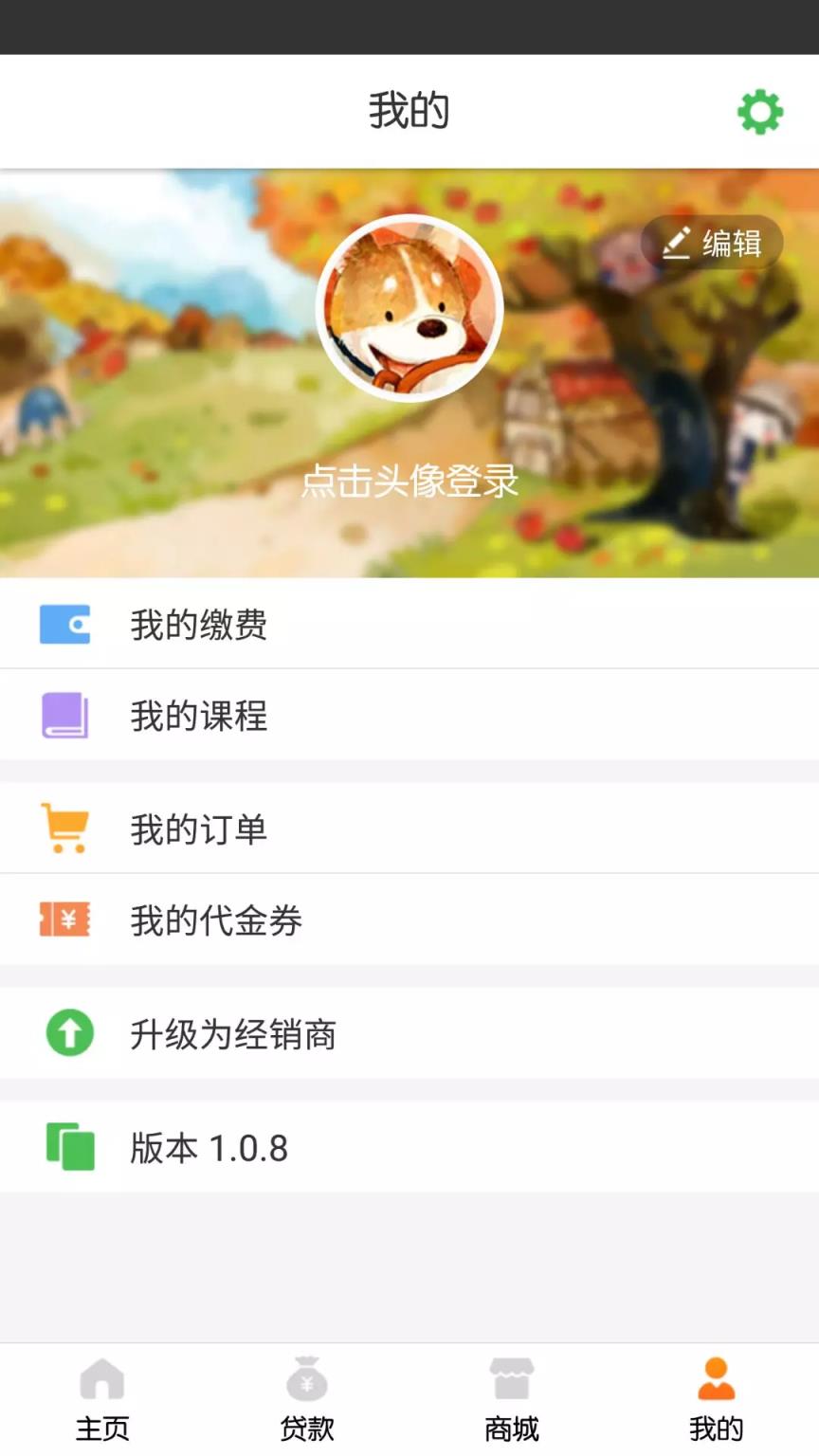Open the 我的代金券 list item
This screenshot has height=1456, width=819.
pos(408,919)
